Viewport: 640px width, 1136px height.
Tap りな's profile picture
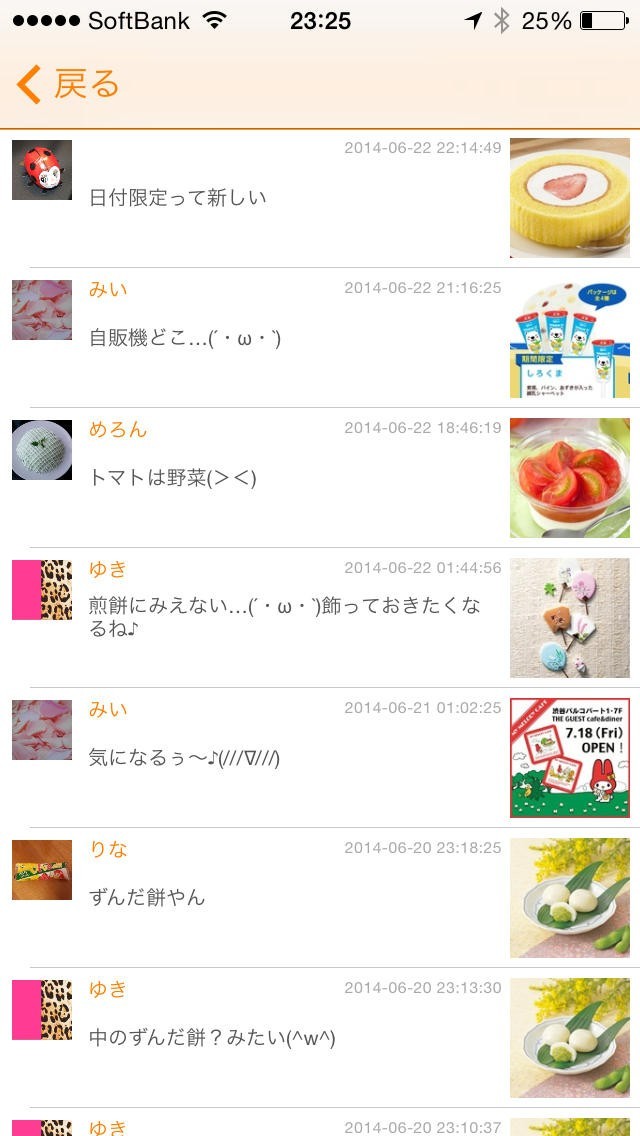pyautogui.click(x=42, y=870)
